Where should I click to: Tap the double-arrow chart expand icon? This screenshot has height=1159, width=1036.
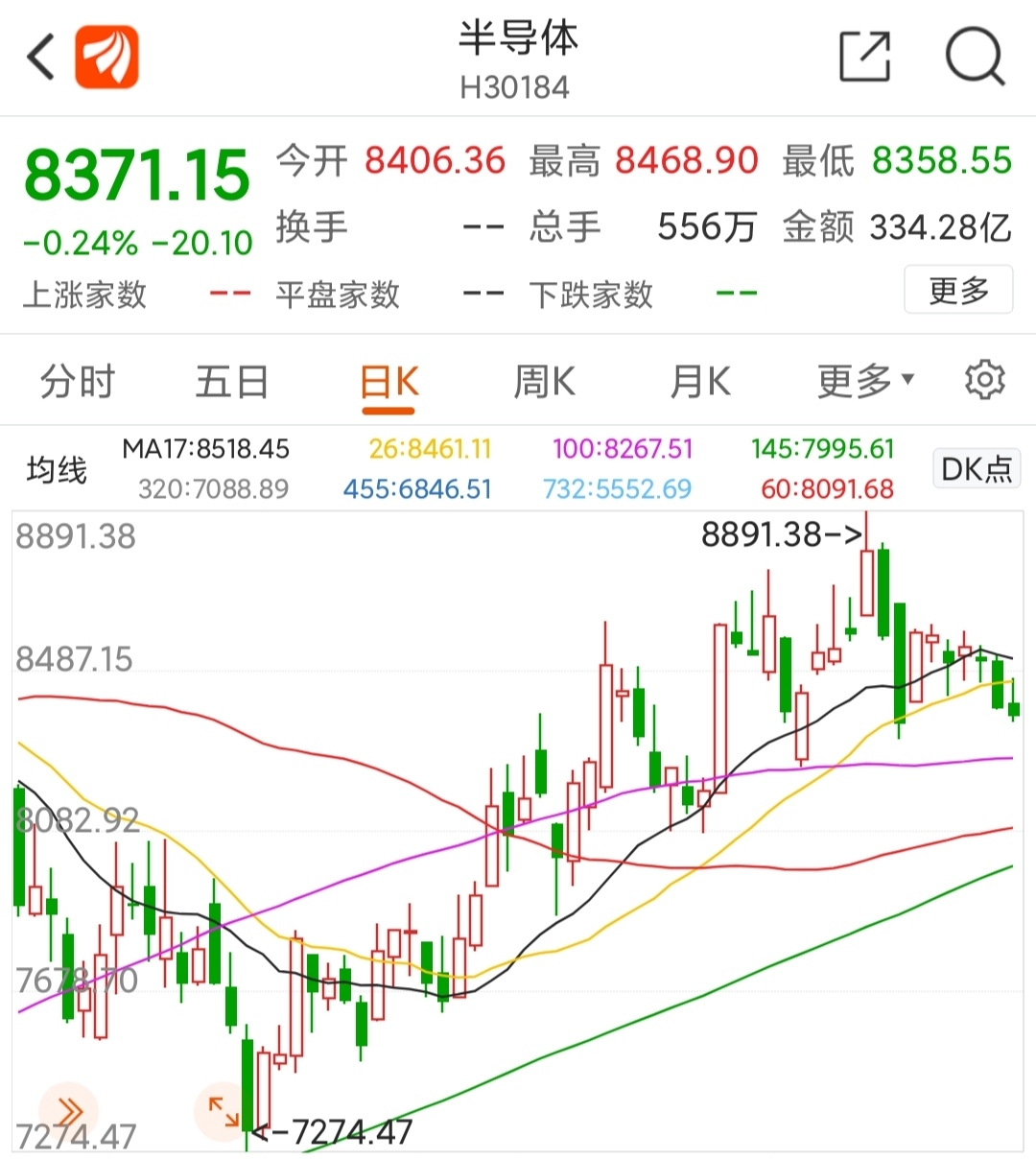(x=68, y=1112)
